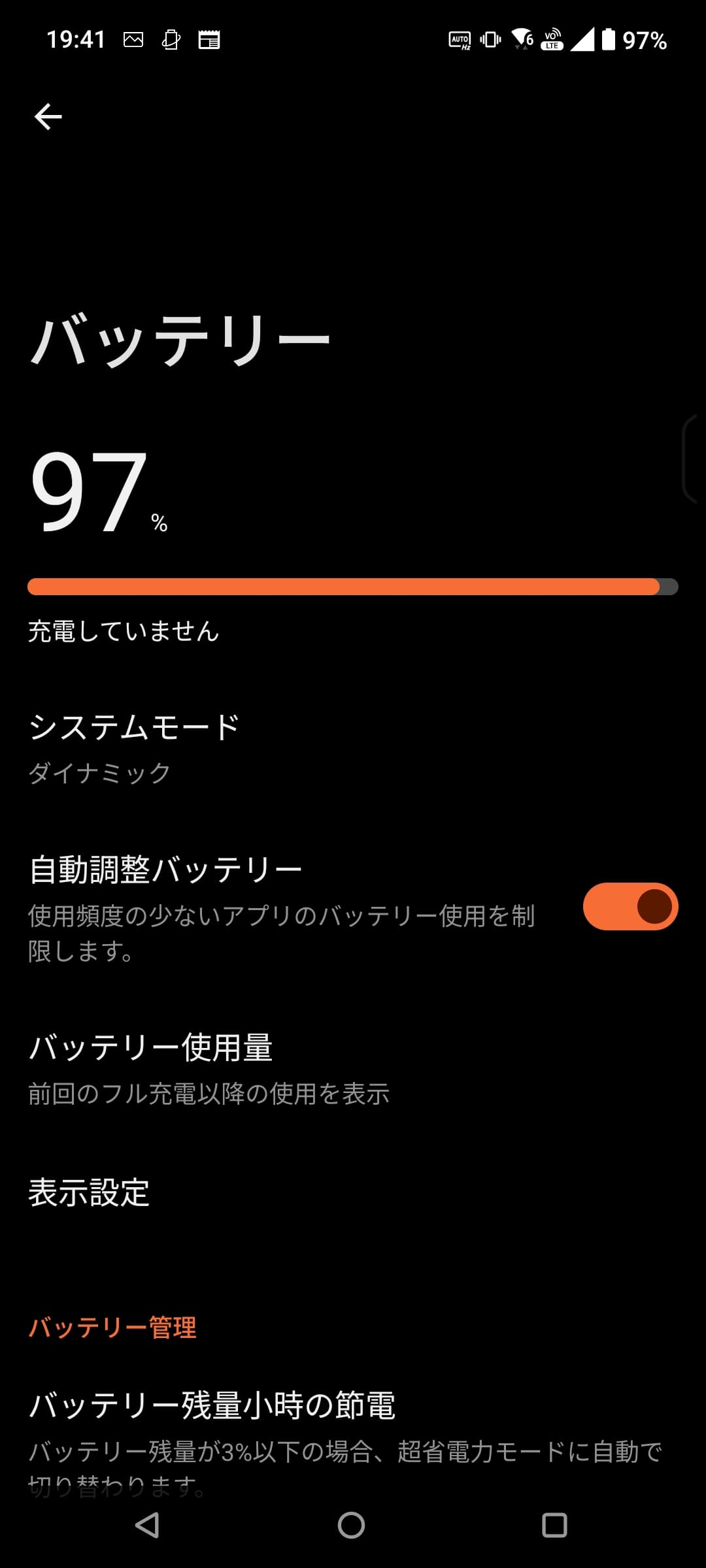Tap the calendar notification icon
This screenshot has height=1568, width=706.
pos(210,41)
